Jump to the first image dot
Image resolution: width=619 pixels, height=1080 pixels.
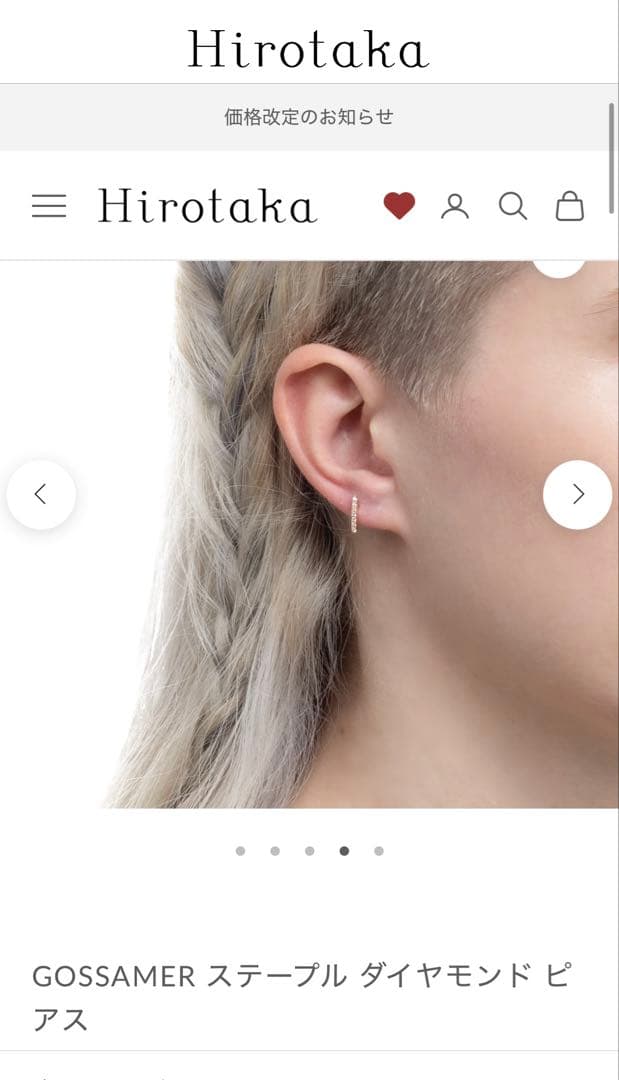click(x=240, y=851)
